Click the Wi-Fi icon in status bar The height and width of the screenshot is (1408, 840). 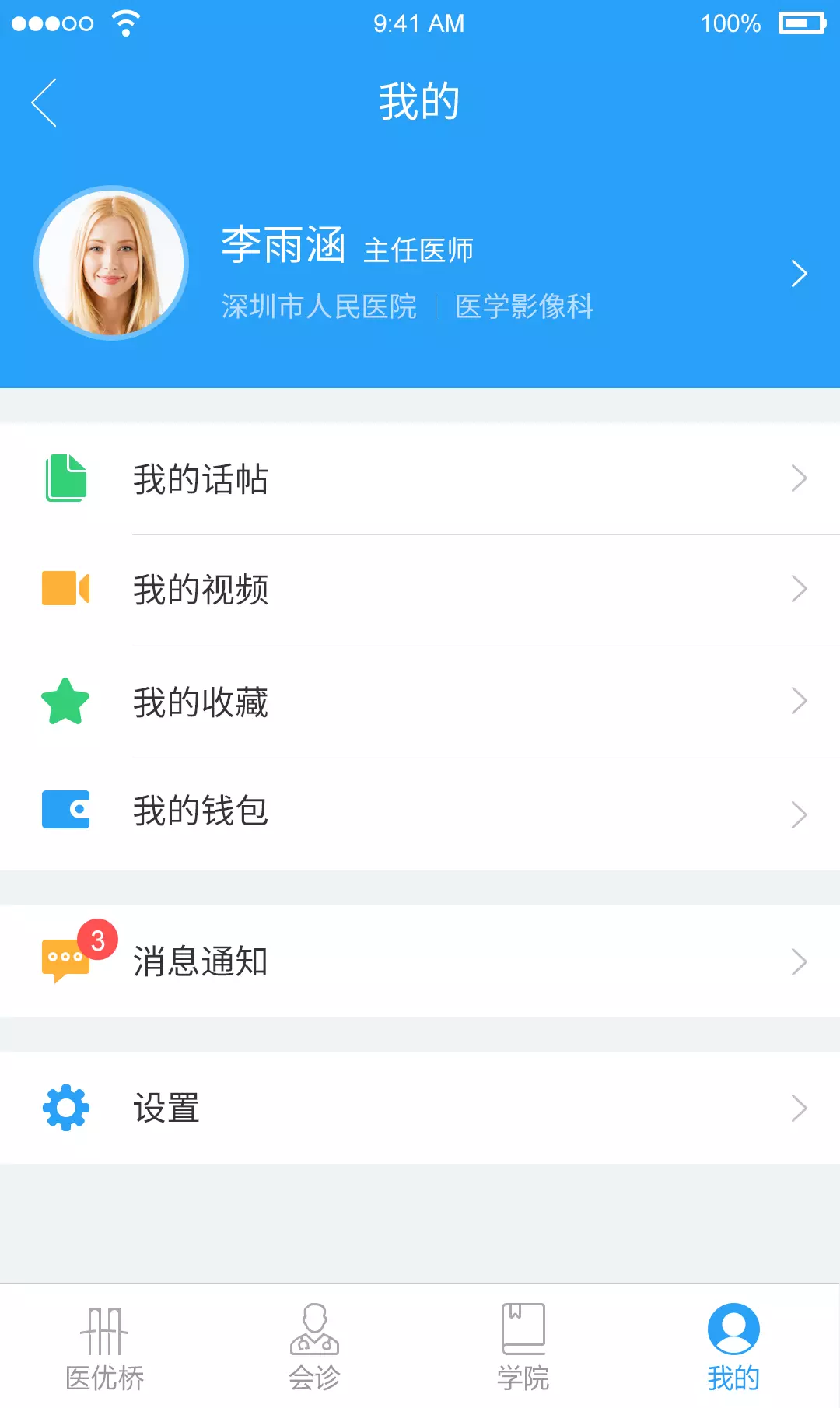[123, 23]
